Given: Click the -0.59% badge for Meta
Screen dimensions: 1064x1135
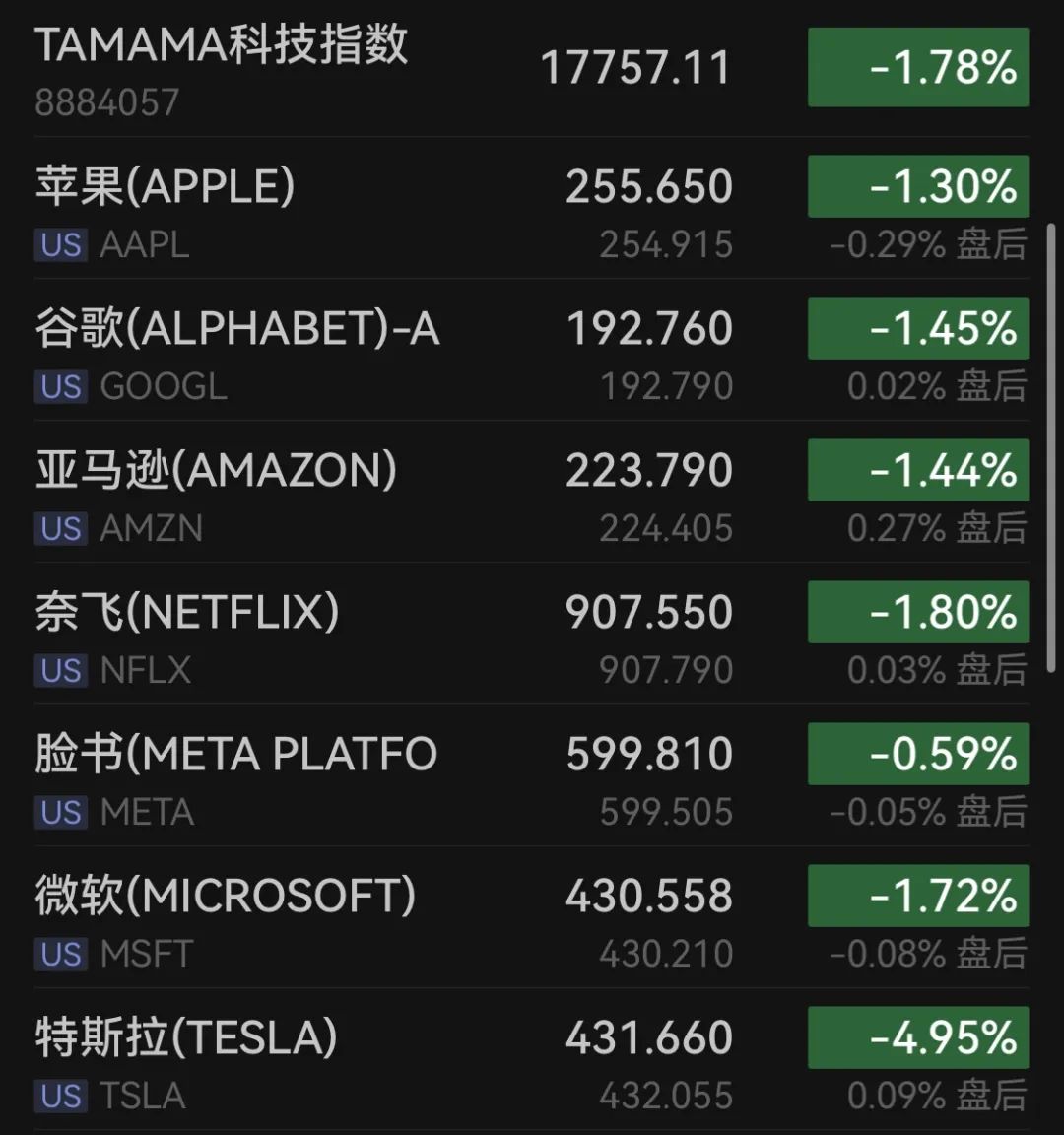Looking at the screenshot, I should click(x=917, y=754).
